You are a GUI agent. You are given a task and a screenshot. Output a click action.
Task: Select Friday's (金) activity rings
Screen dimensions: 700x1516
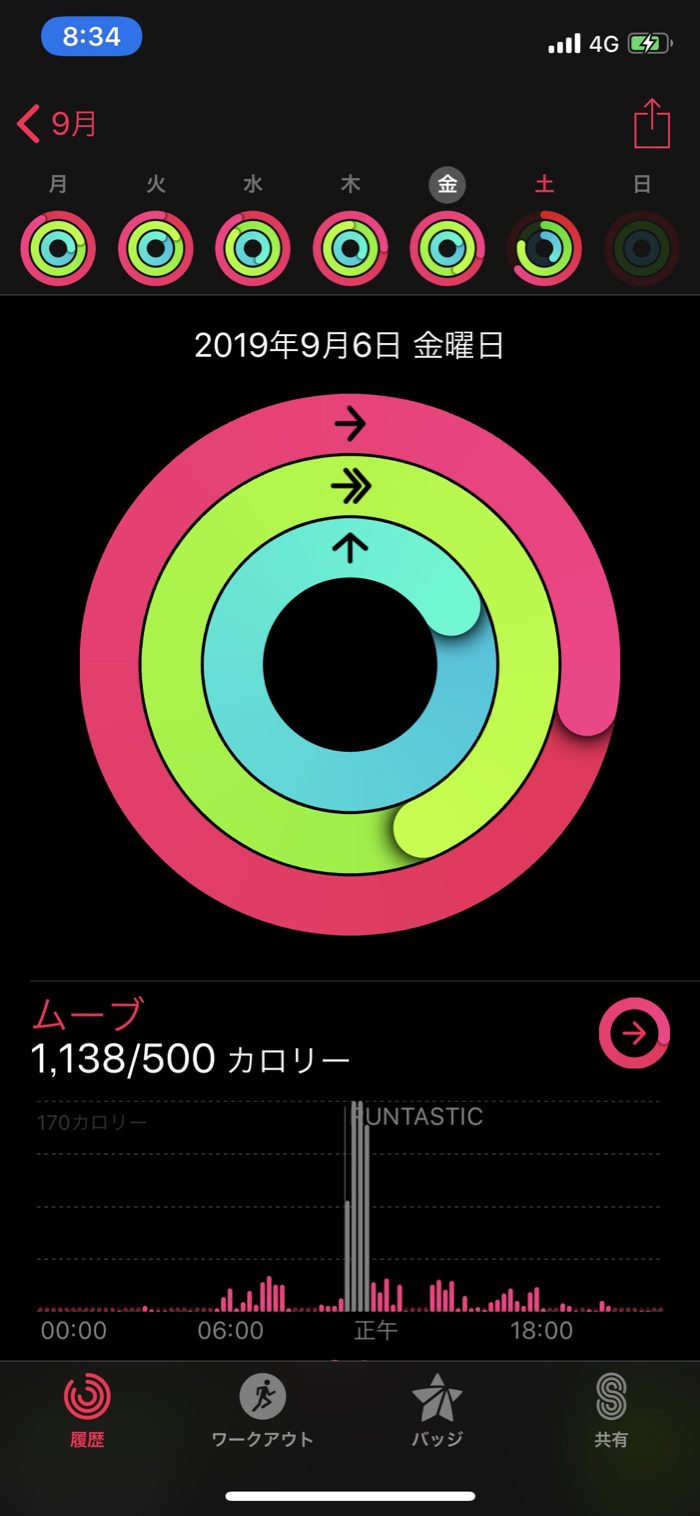(447, 248)
